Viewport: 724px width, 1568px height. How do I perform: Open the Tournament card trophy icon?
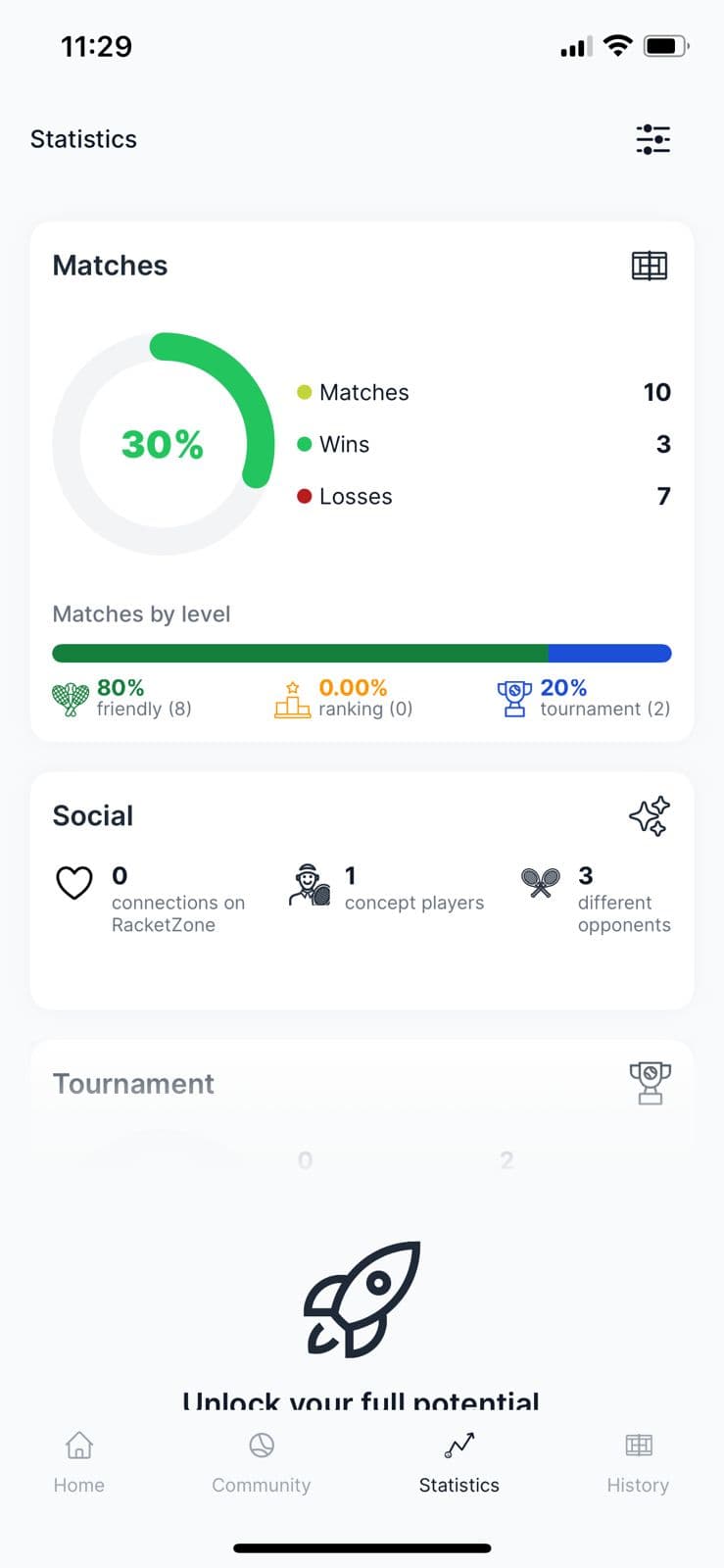point(650,1083)
